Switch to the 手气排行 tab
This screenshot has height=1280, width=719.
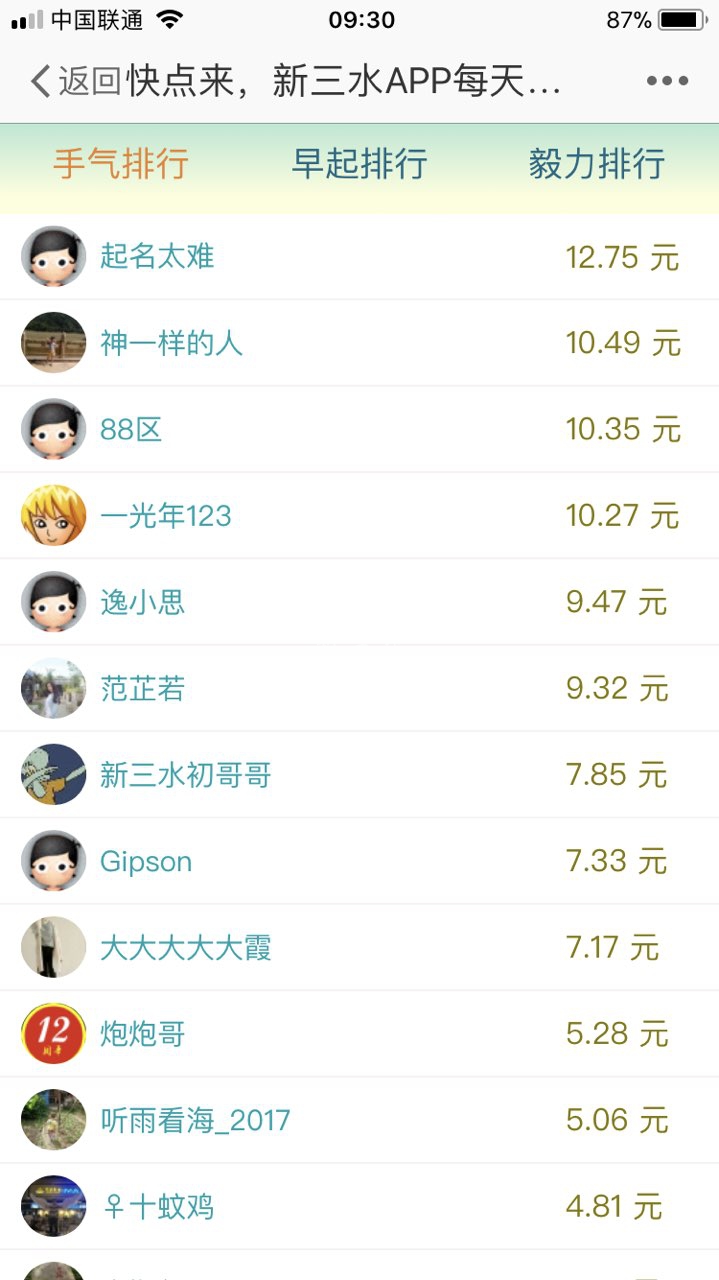[x=121, y=164]
